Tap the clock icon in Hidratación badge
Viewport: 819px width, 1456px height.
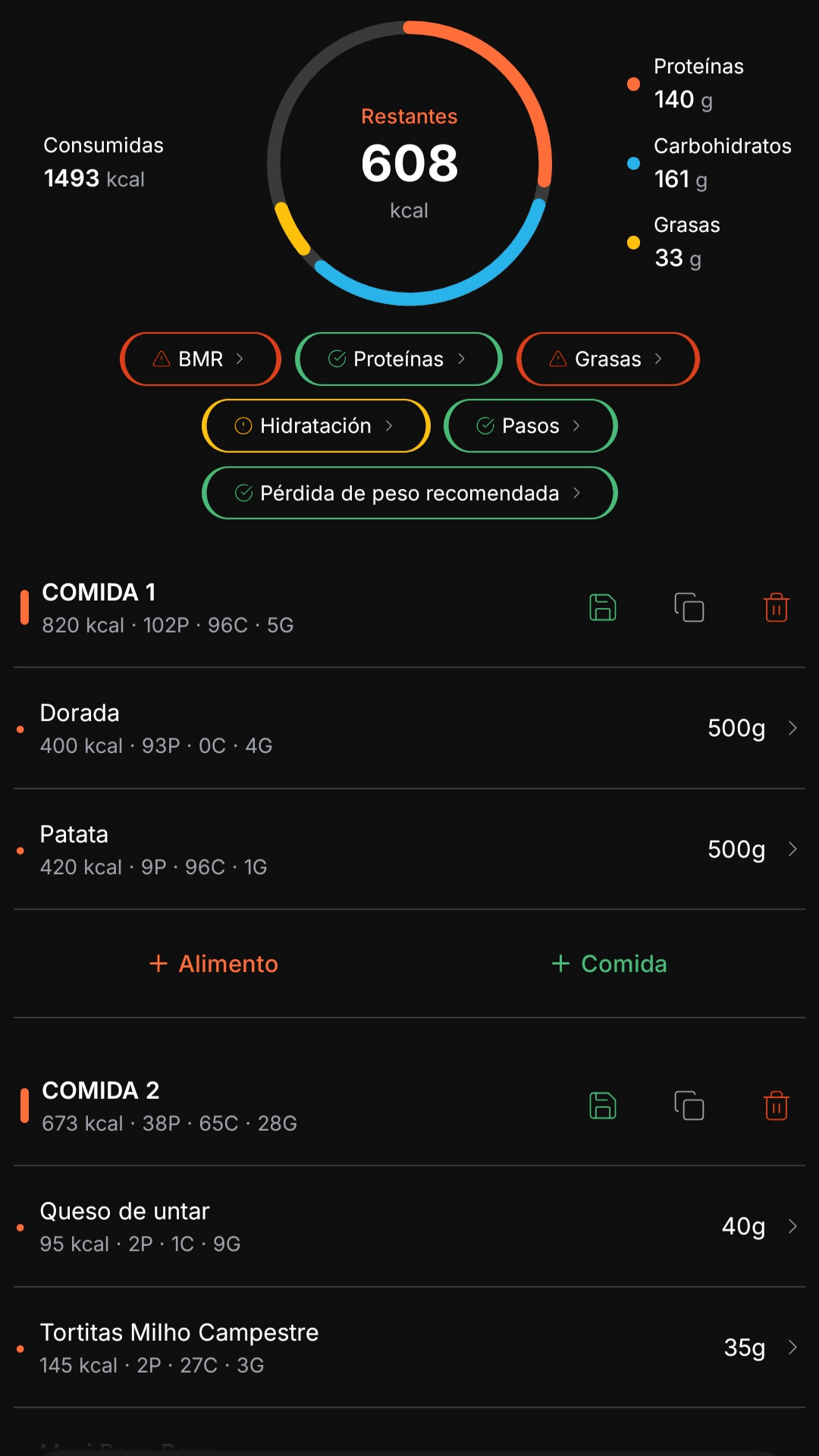tap(242, 425)
